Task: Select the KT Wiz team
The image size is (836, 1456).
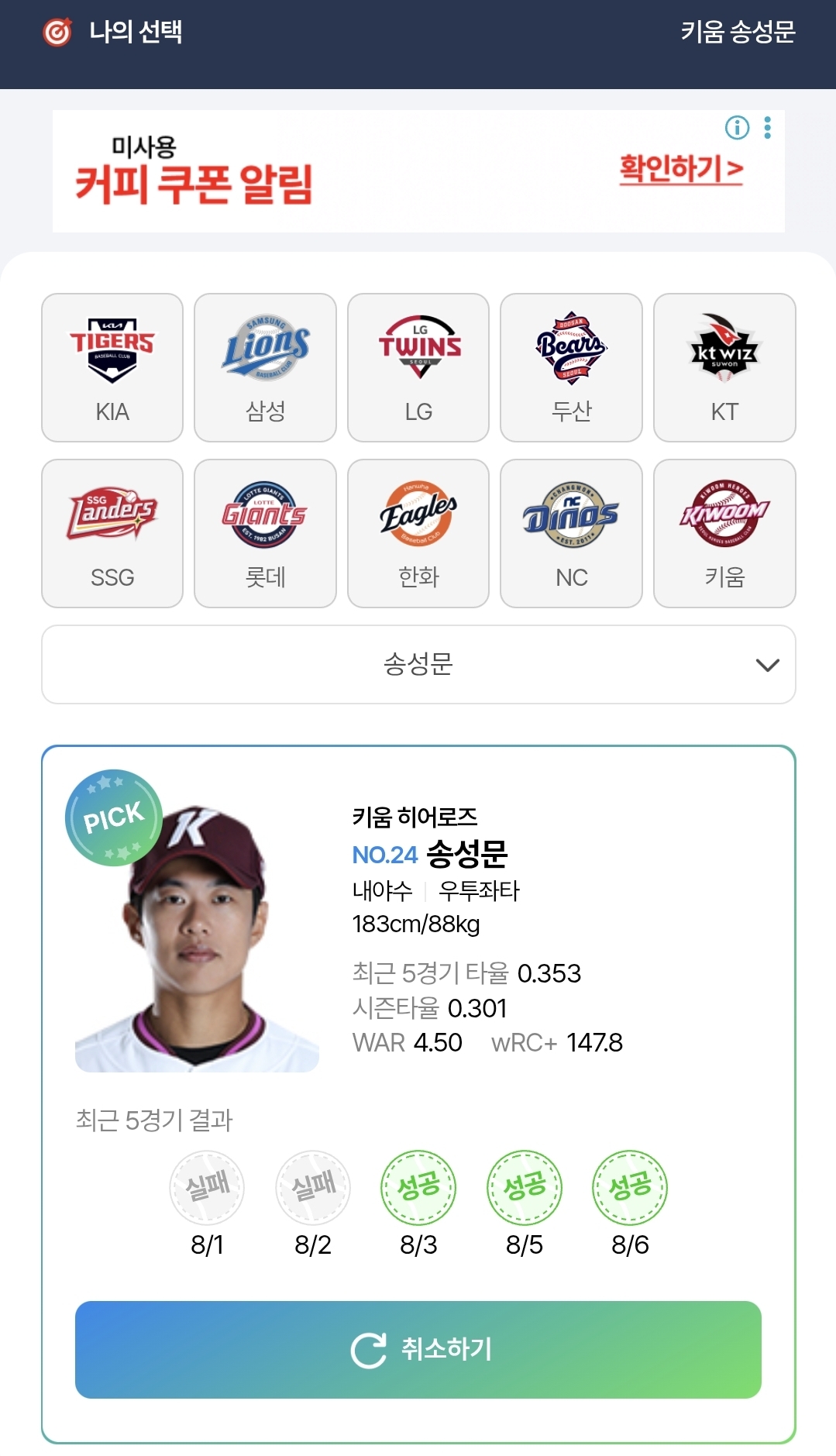Action: pyautogui.click(x=724, y=367)
